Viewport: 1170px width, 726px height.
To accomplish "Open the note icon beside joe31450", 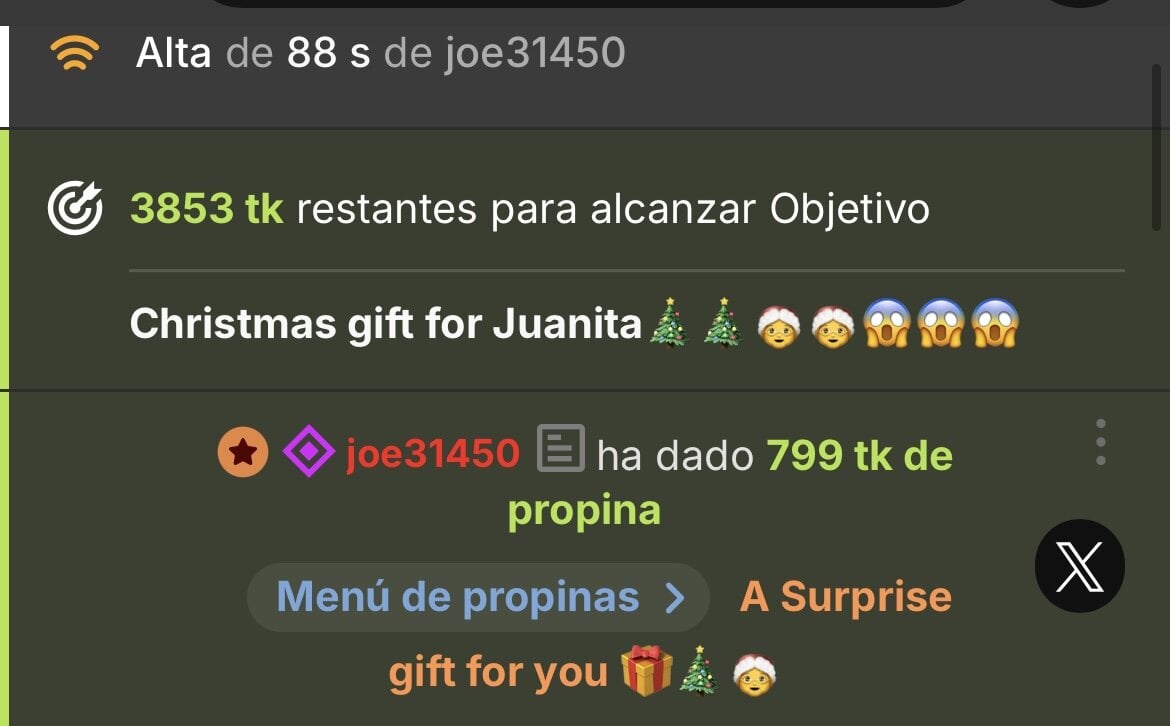I will [560, 449].
